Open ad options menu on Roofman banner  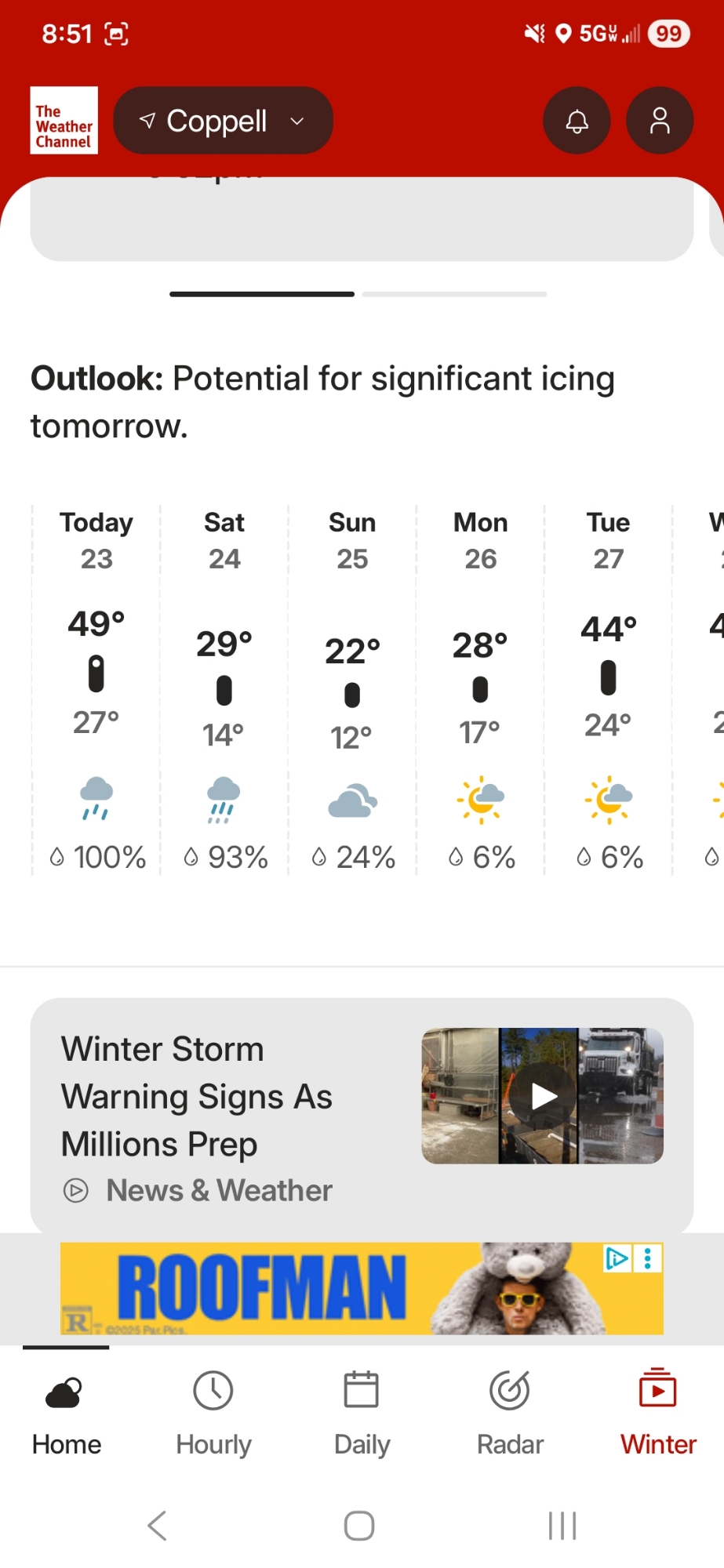click(648, 1258)
